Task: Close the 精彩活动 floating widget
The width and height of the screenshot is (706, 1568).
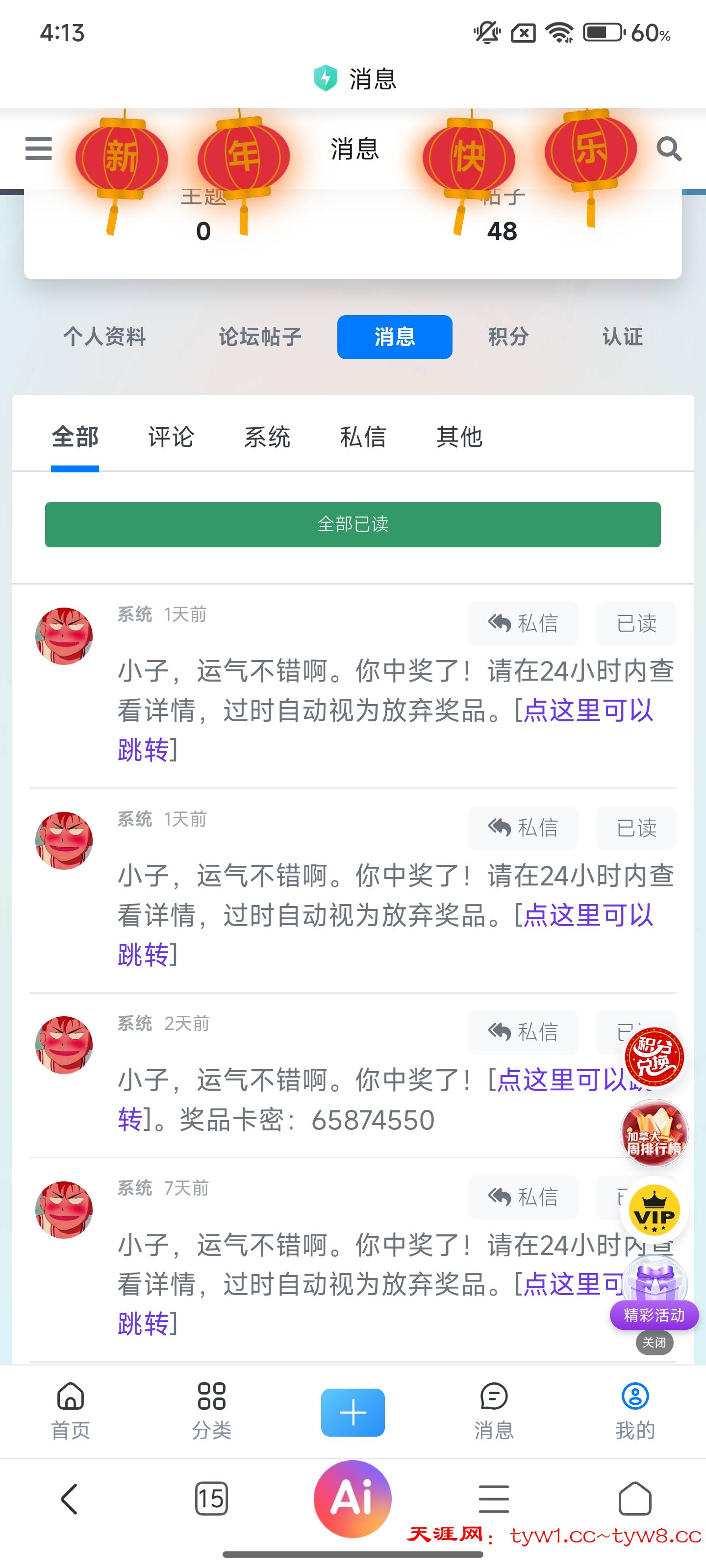Action: [x=654, y=1342]
